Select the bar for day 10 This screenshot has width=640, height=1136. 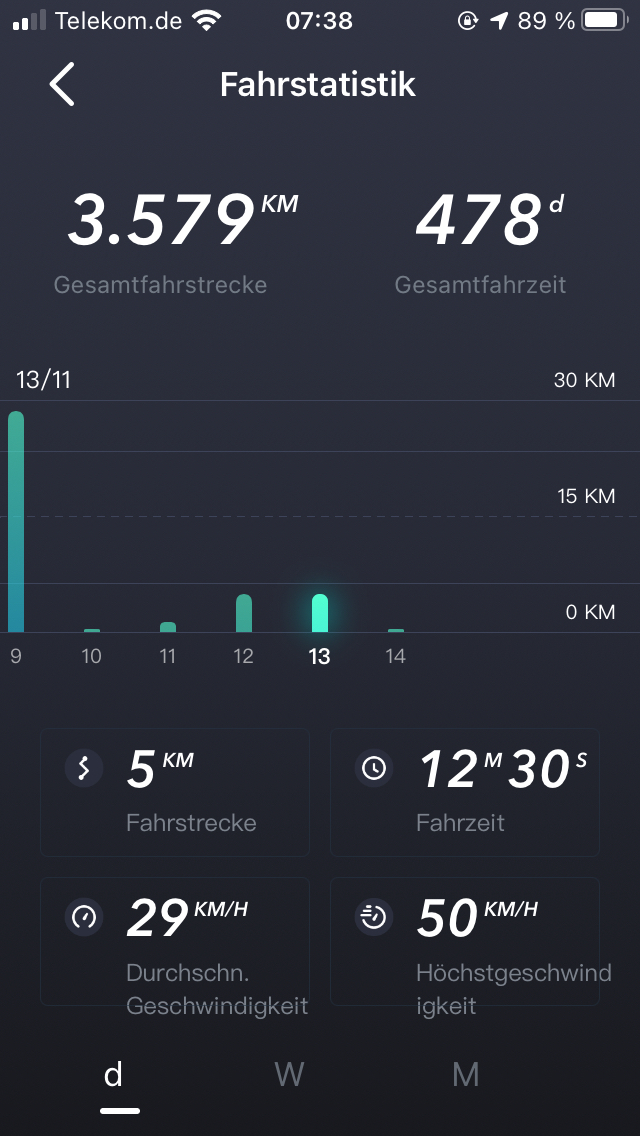92,629
